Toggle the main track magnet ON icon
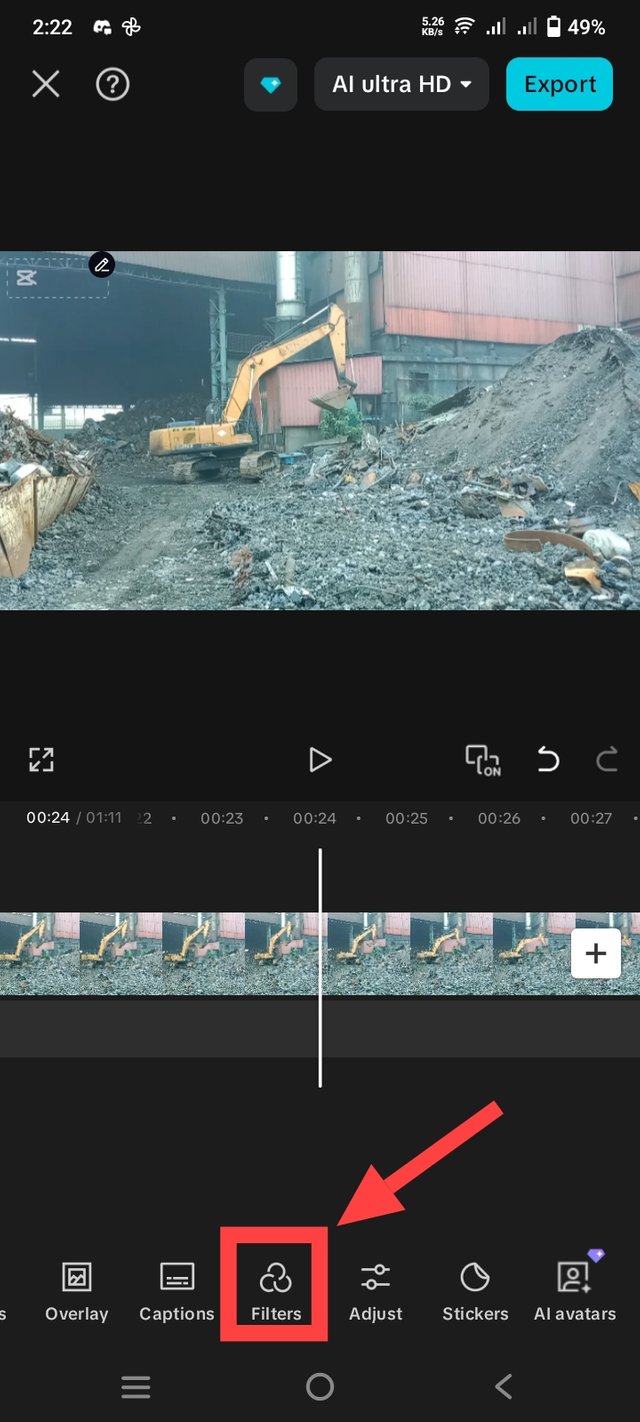The image size is (640, 1422). click(483, 760)
